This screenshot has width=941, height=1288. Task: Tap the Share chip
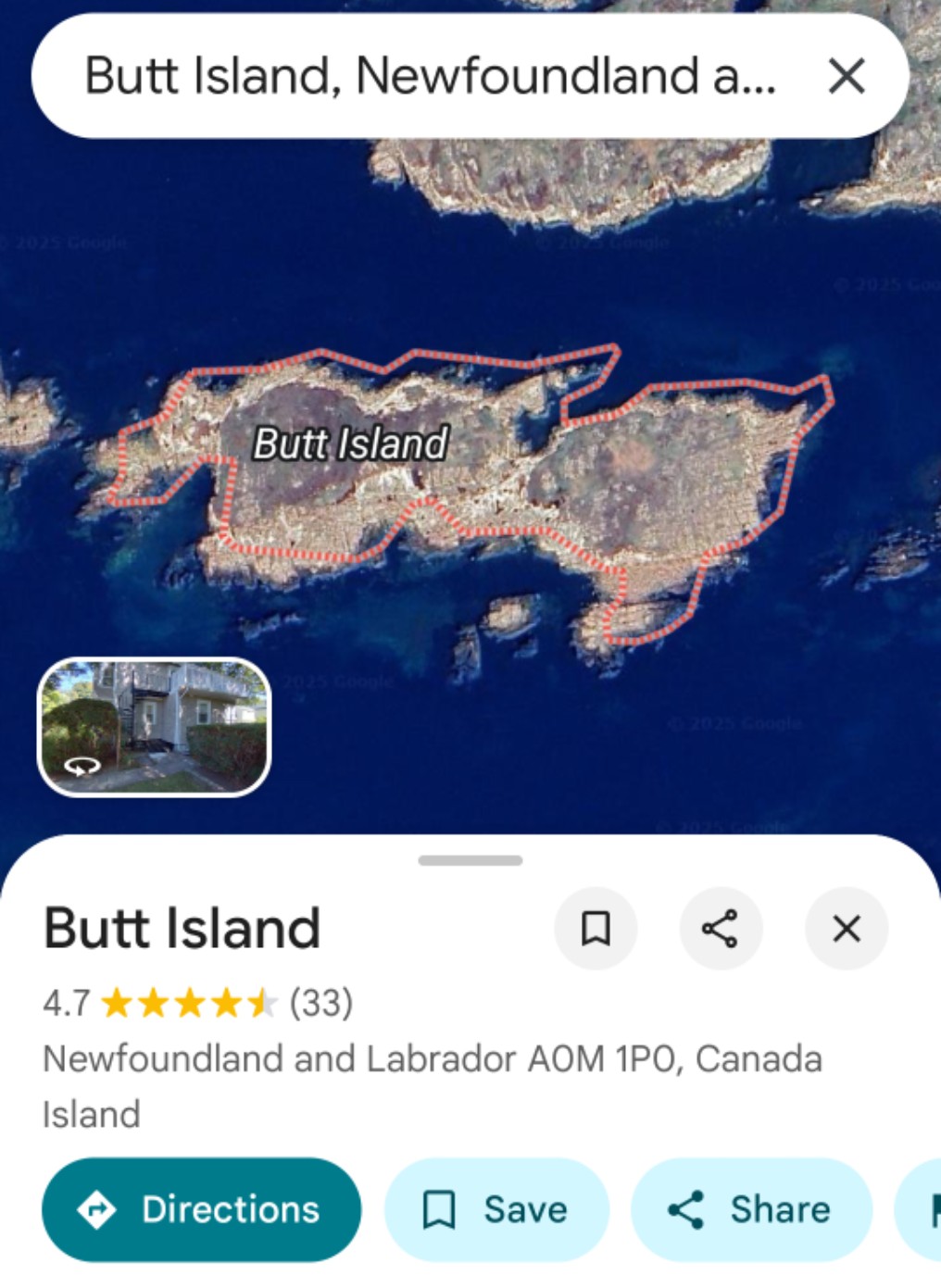751,1209
